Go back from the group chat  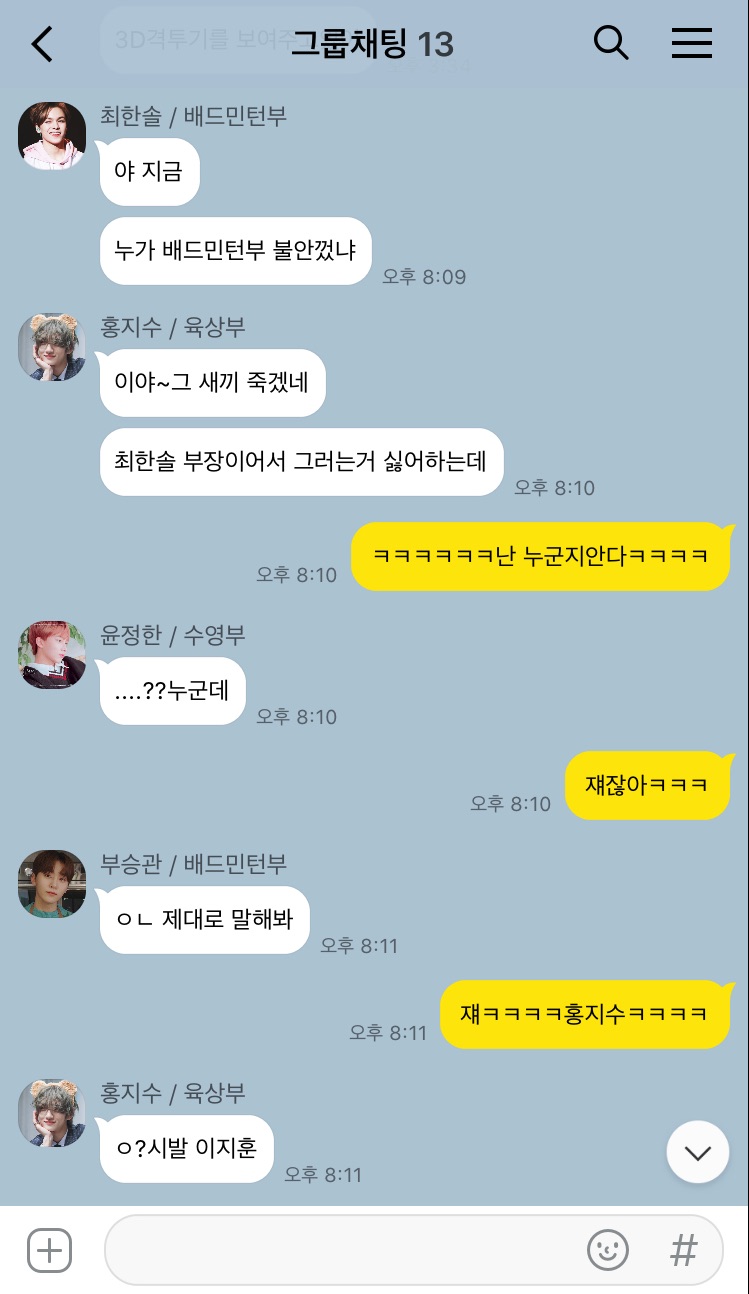(42, 44)
